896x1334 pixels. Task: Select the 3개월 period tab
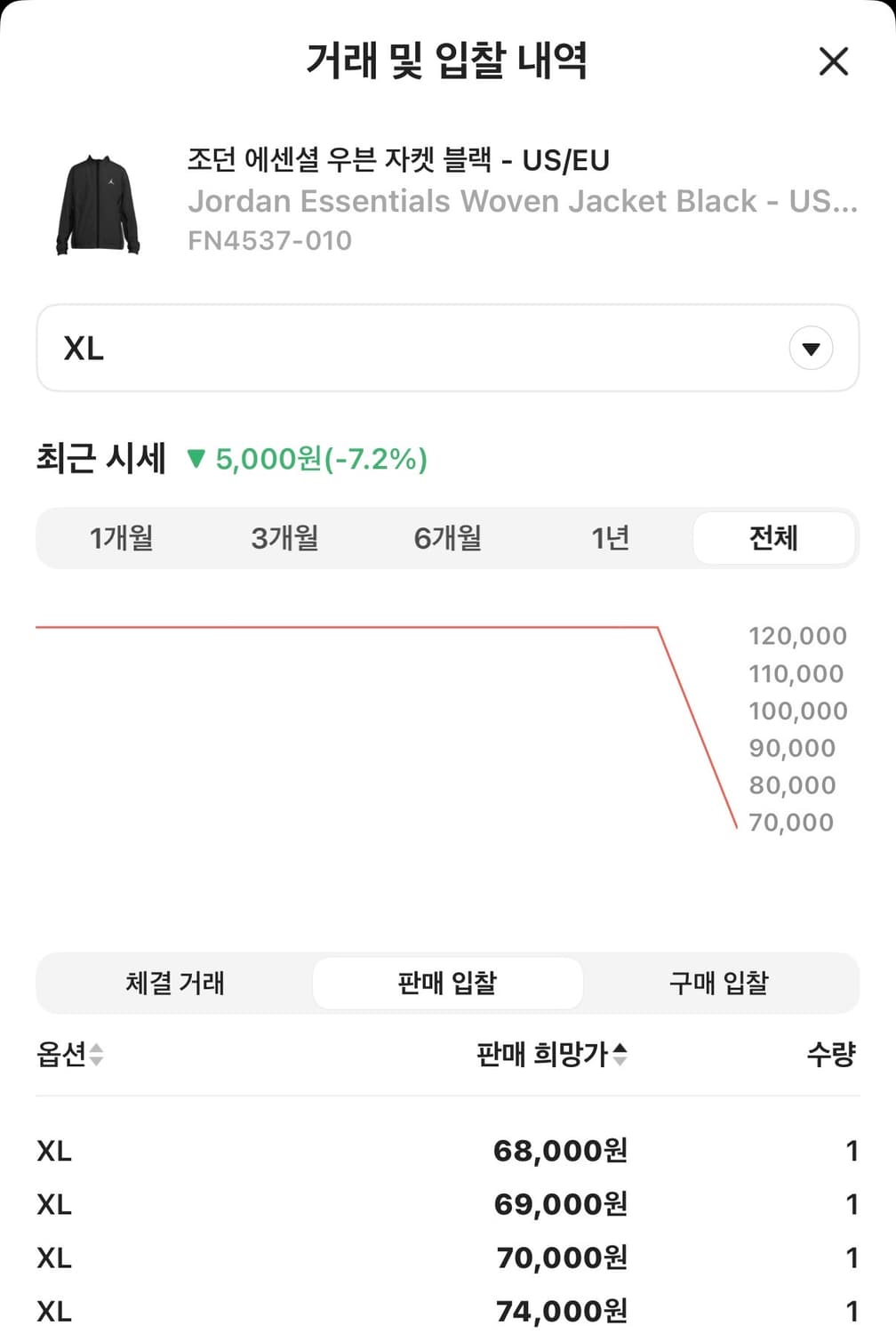pyautogui.click(x=284, y=537)
